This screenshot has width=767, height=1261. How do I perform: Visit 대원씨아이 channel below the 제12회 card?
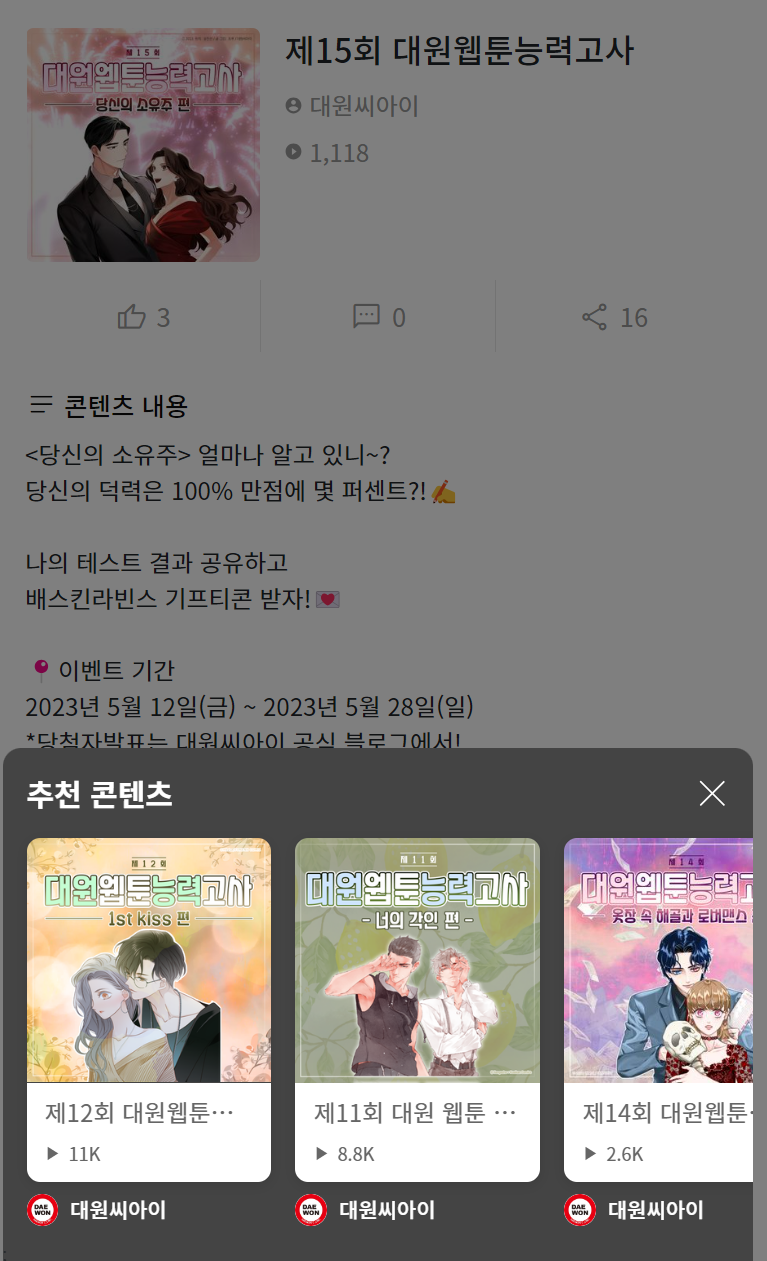[x=98, y=1210]
